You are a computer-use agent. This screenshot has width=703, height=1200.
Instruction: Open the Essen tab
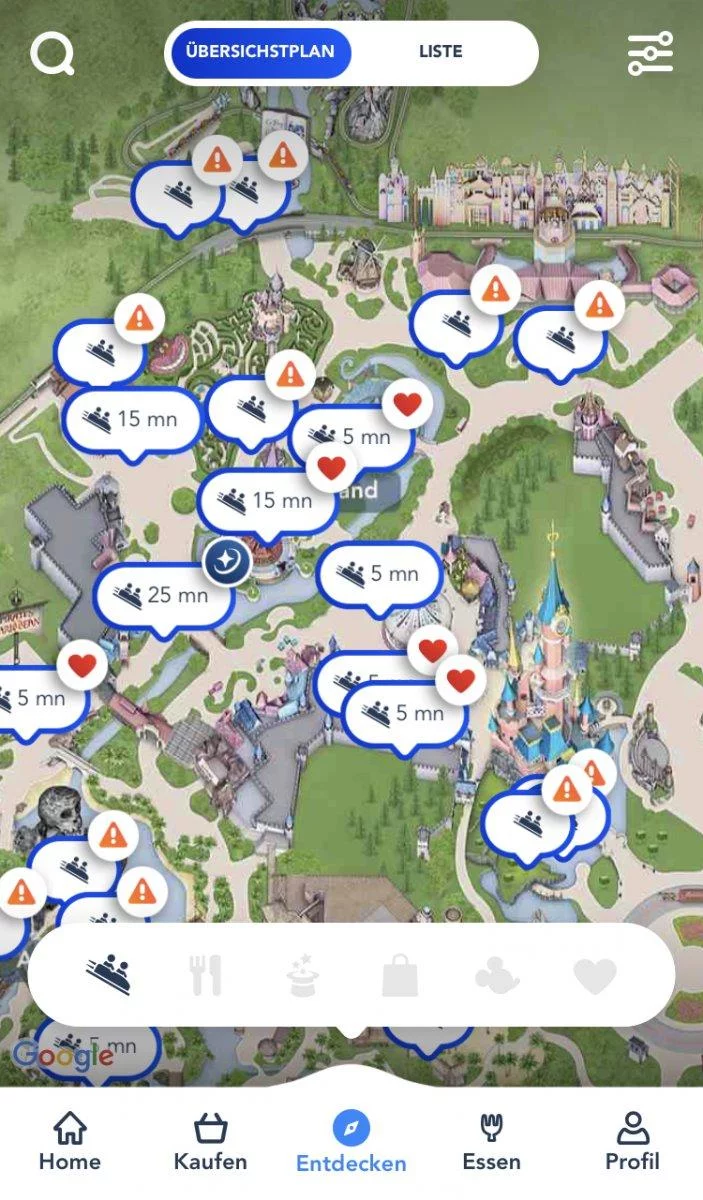click(x=491, y=1142)
